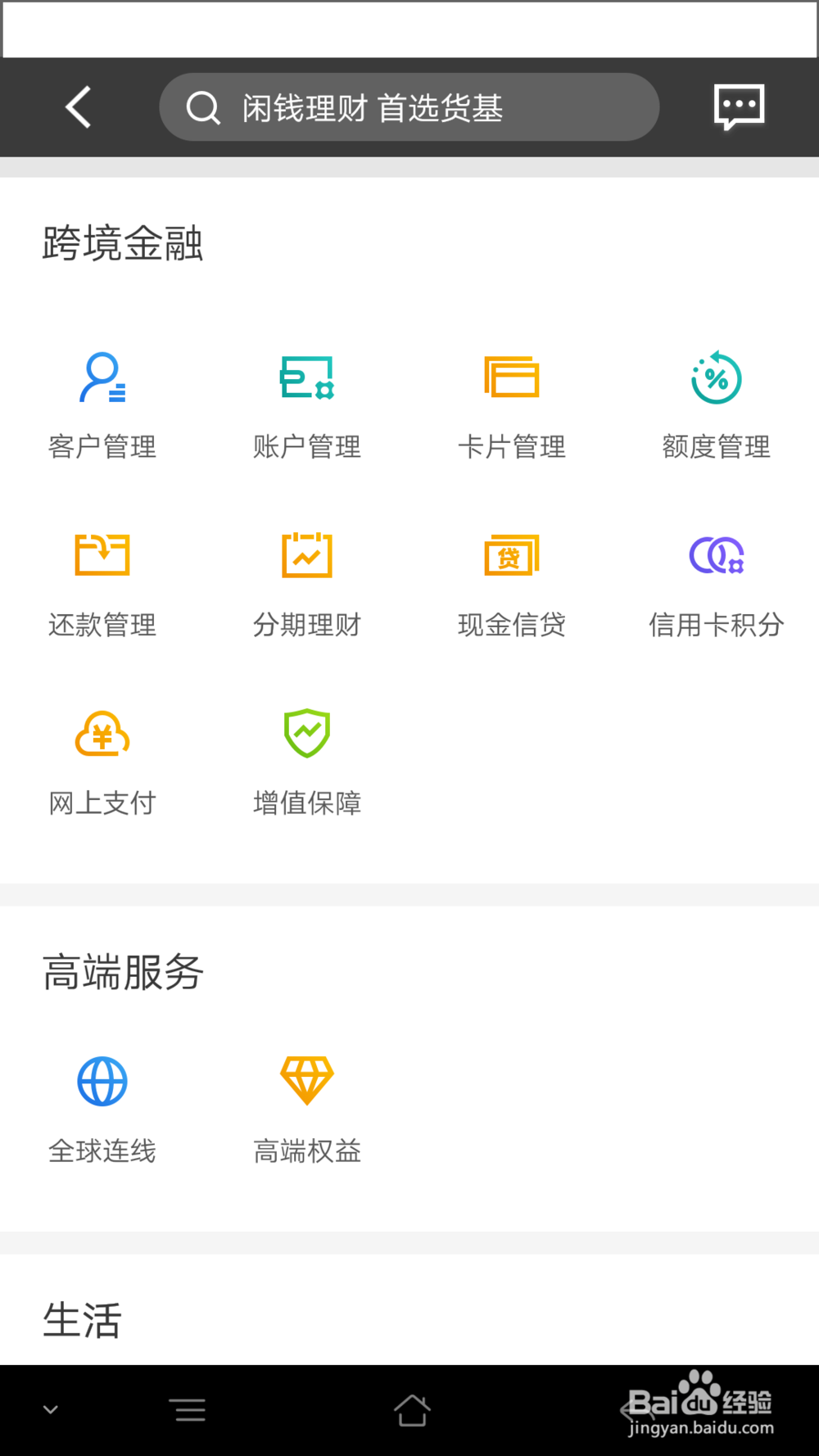Go back using the top-left arrow

(79, 107)
